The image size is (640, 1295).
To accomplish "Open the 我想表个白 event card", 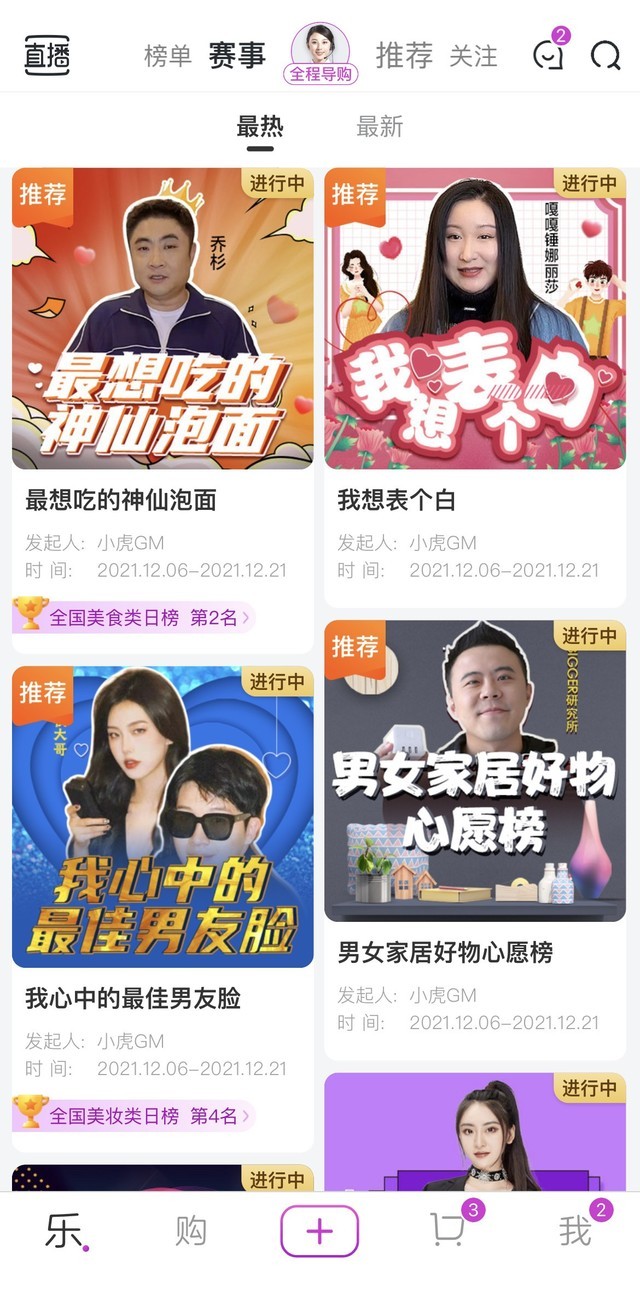I will pyautogui.click(x=475, y=320).
